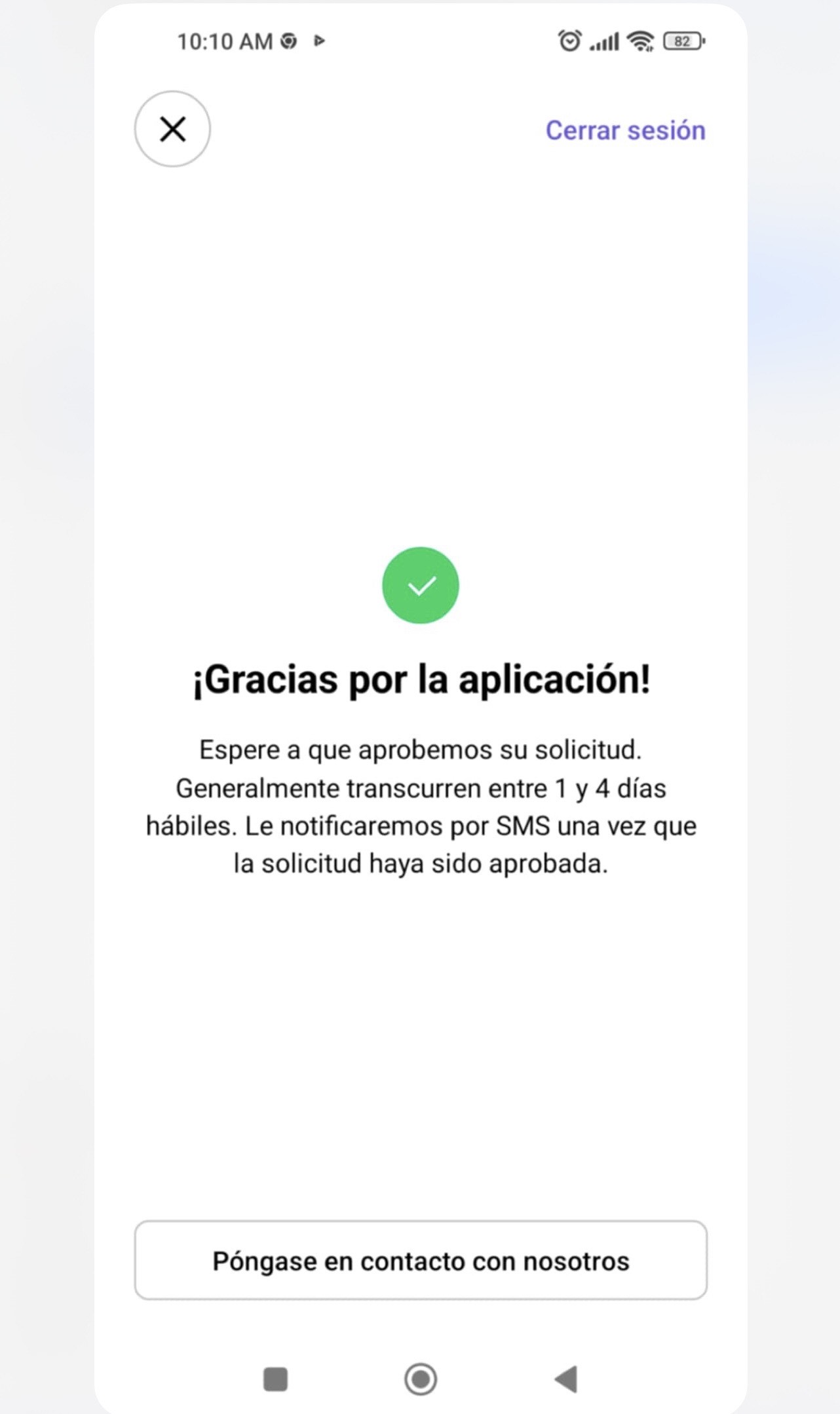Return to the home screen
Viewport: 840px width, 1414px height.
[421, 1379]
